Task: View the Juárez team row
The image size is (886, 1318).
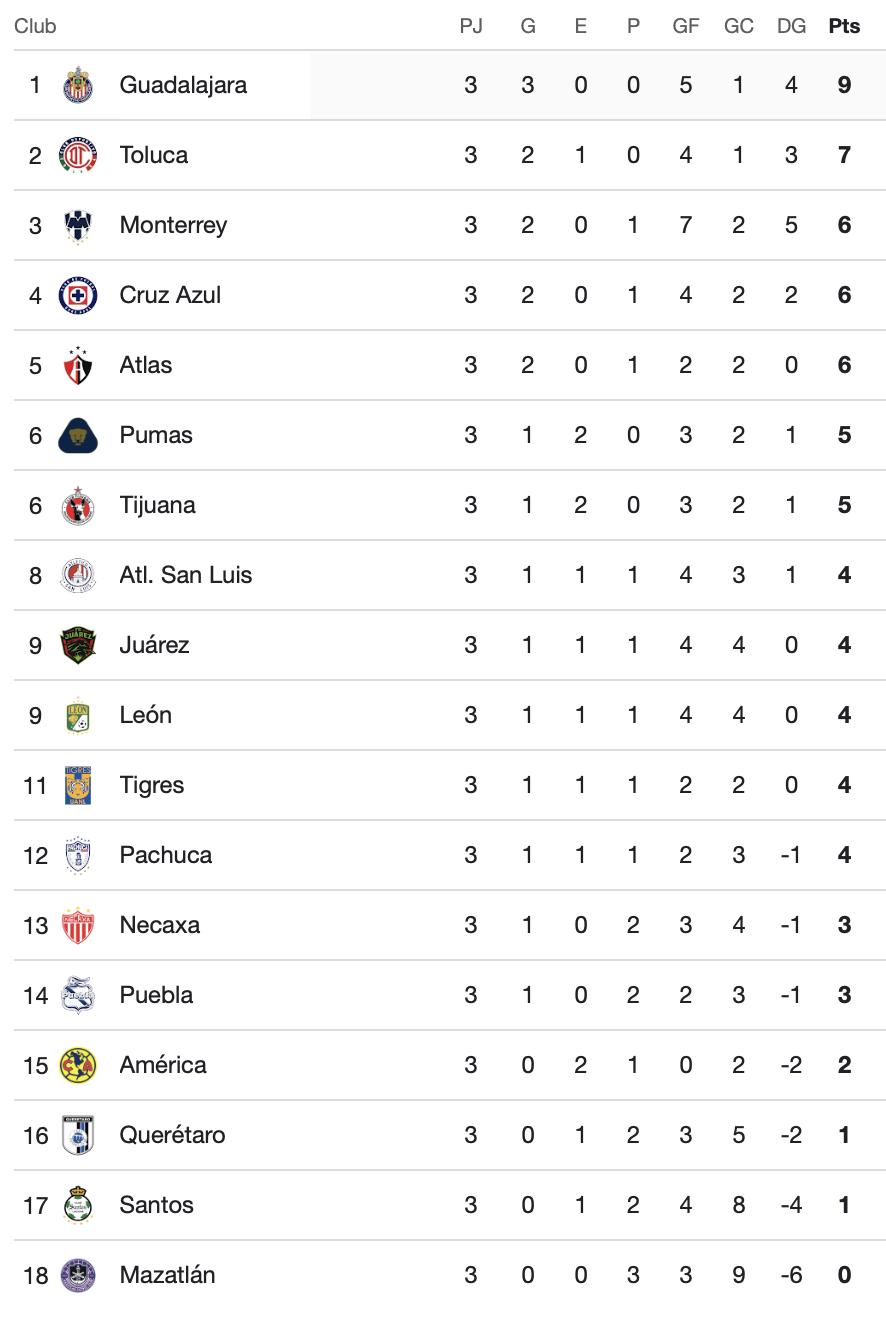Action: coord(154,645)
